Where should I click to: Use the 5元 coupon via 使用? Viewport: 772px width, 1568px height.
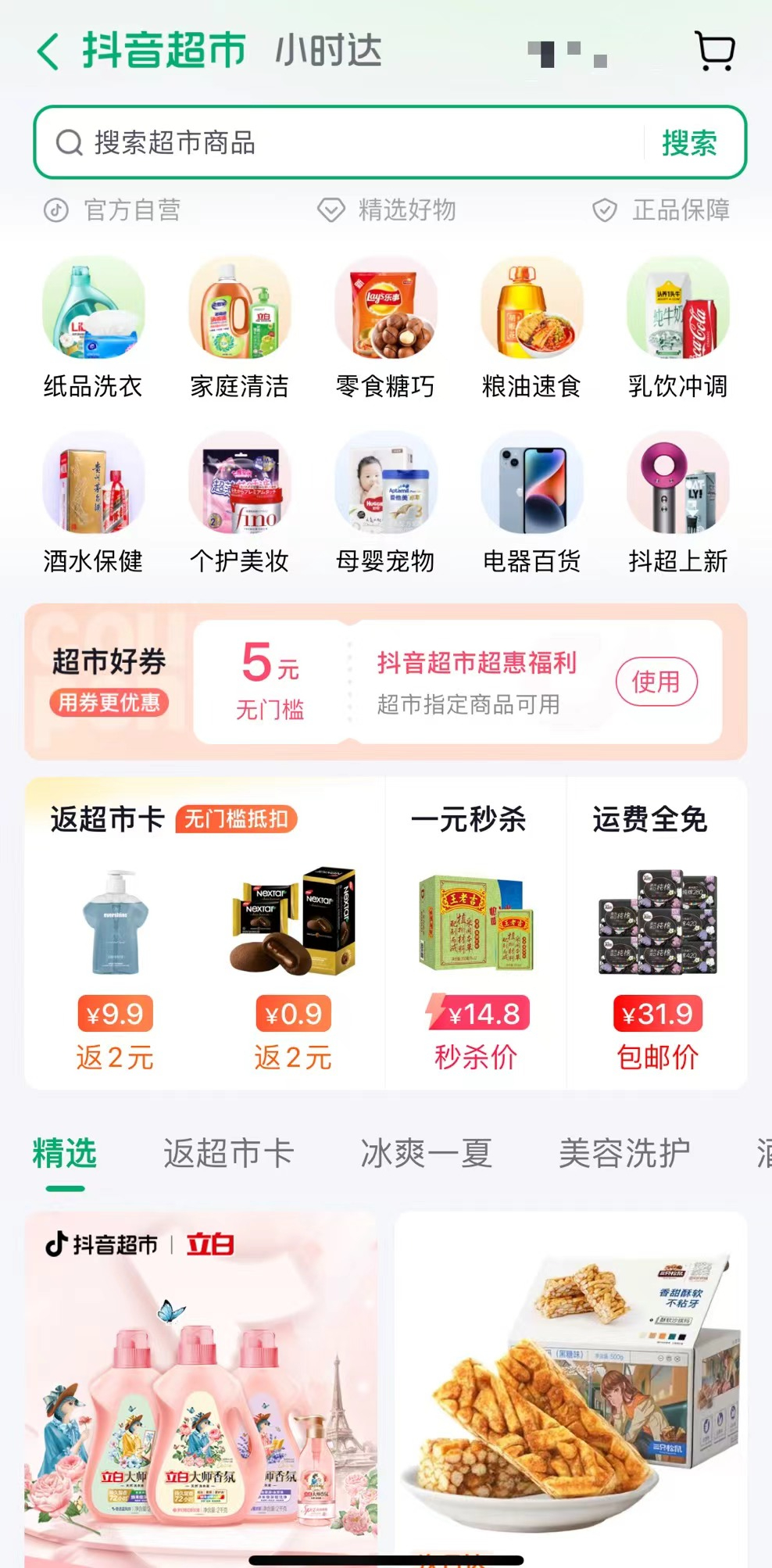tap(656, 682)
